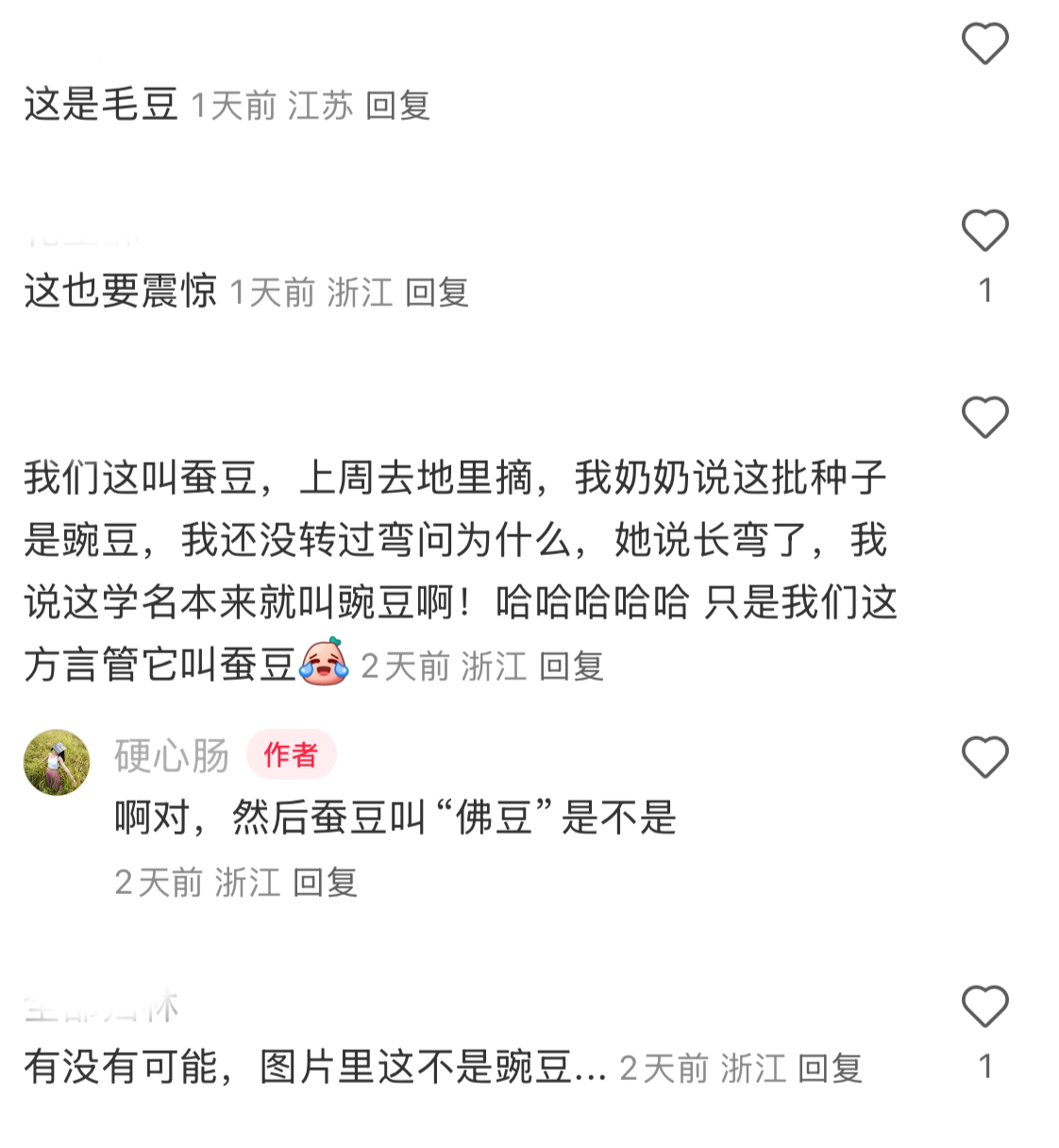Screen dimensions: 1059x1148
Task: Like the long comment about 蚕豆 and 豌豆
Action: click(x=984, y=417)
